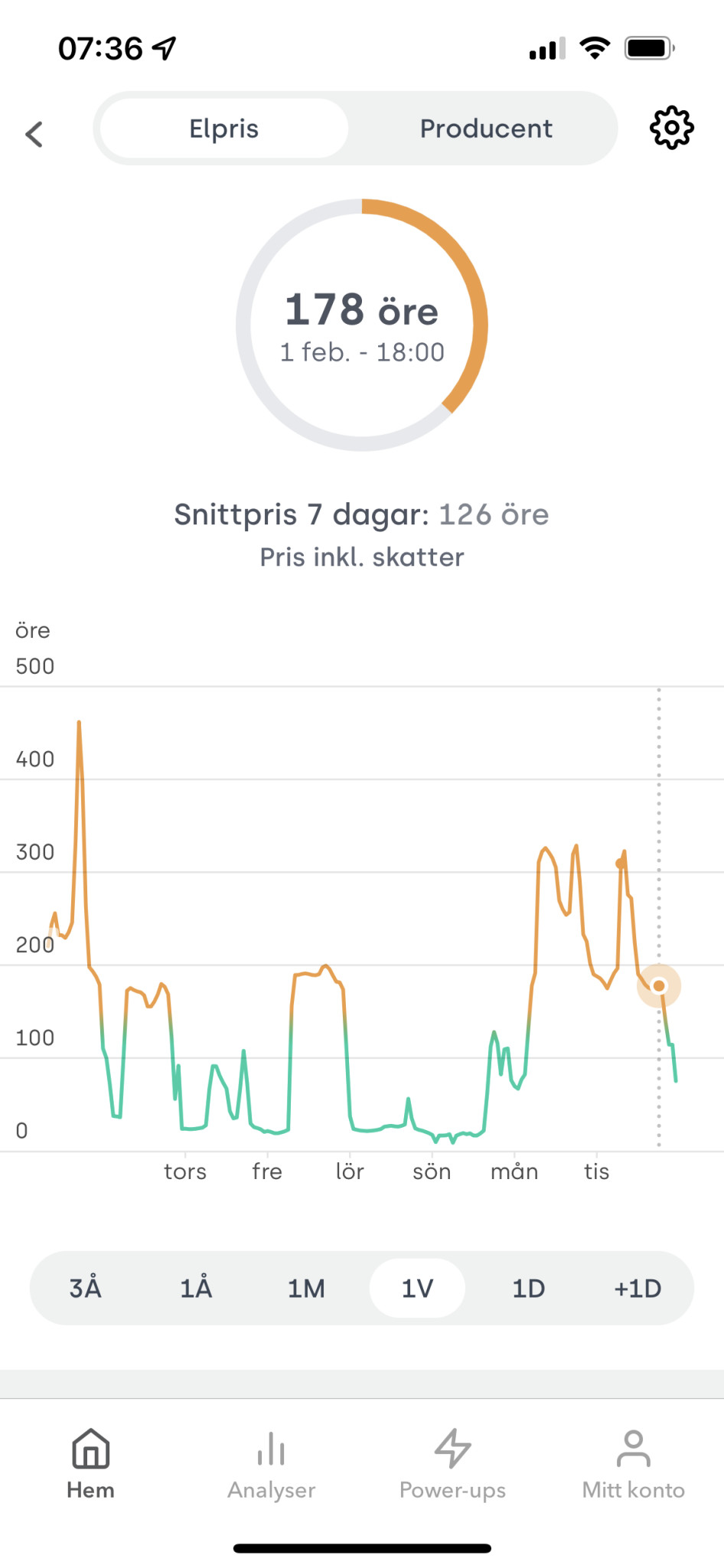Switch to the Analyser tab
Viewport: 724px width, 1568px height.
[272, 1464]
